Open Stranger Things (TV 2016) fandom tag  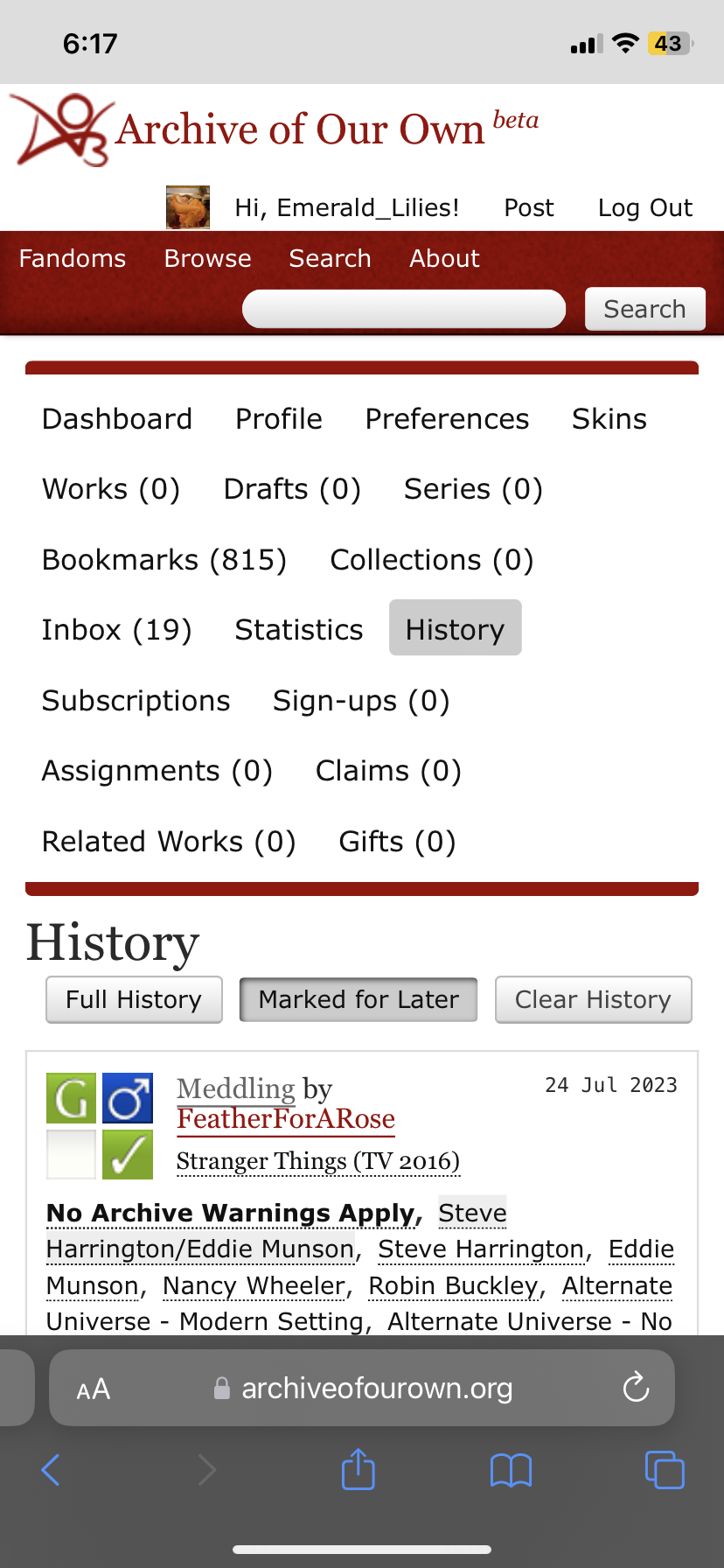tap(317, 1161)
